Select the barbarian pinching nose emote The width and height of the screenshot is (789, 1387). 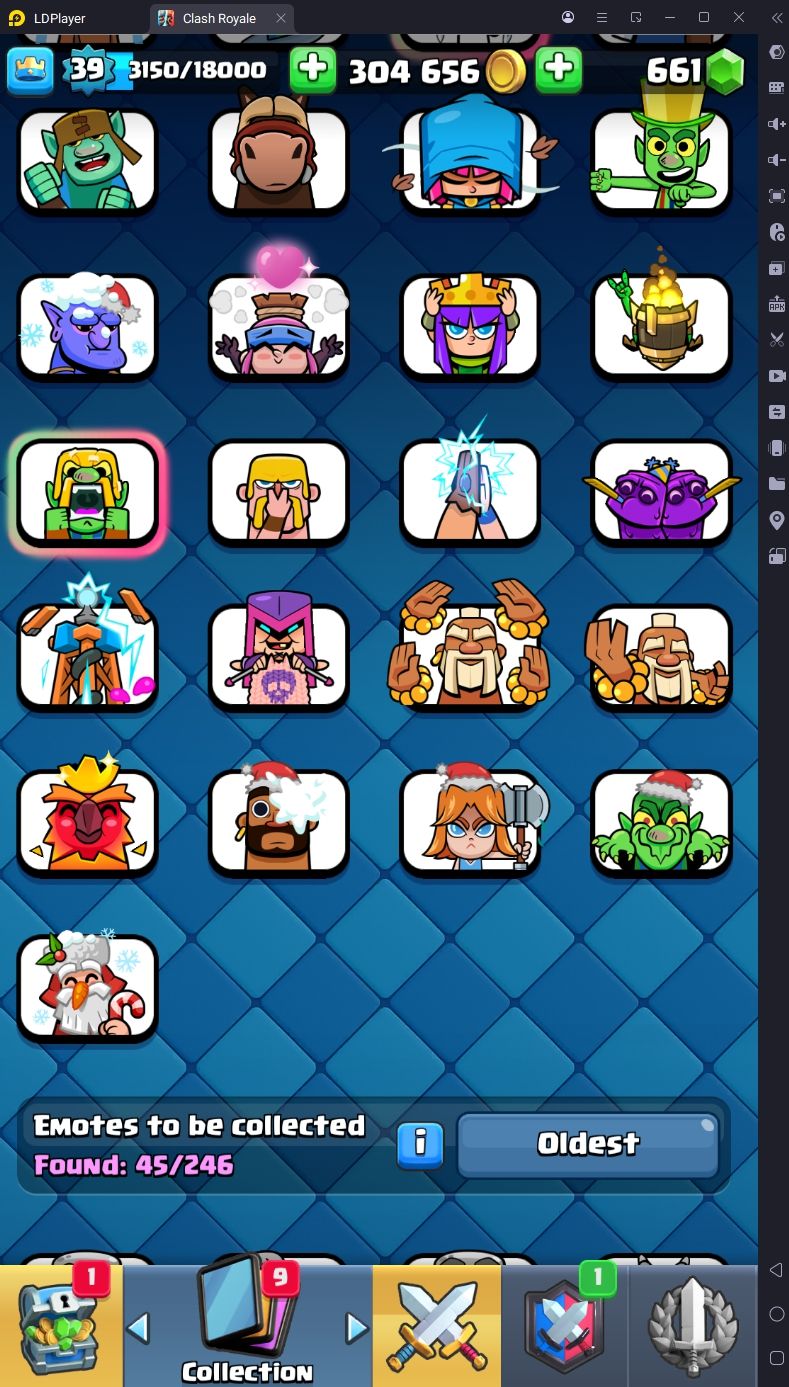(x=278, y=493)
